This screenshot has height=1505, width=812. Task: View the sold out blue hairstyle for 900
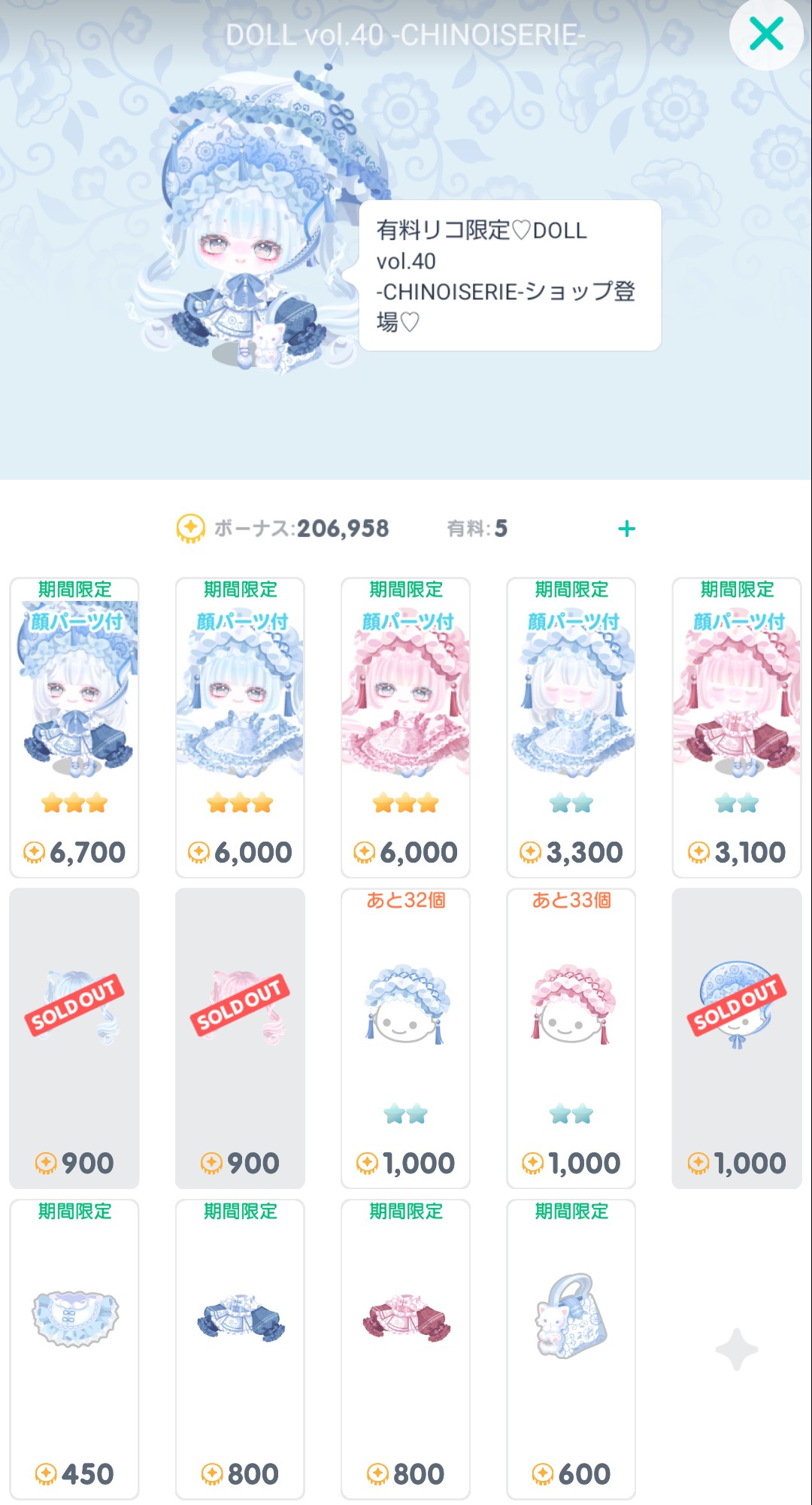[74, 1038]
